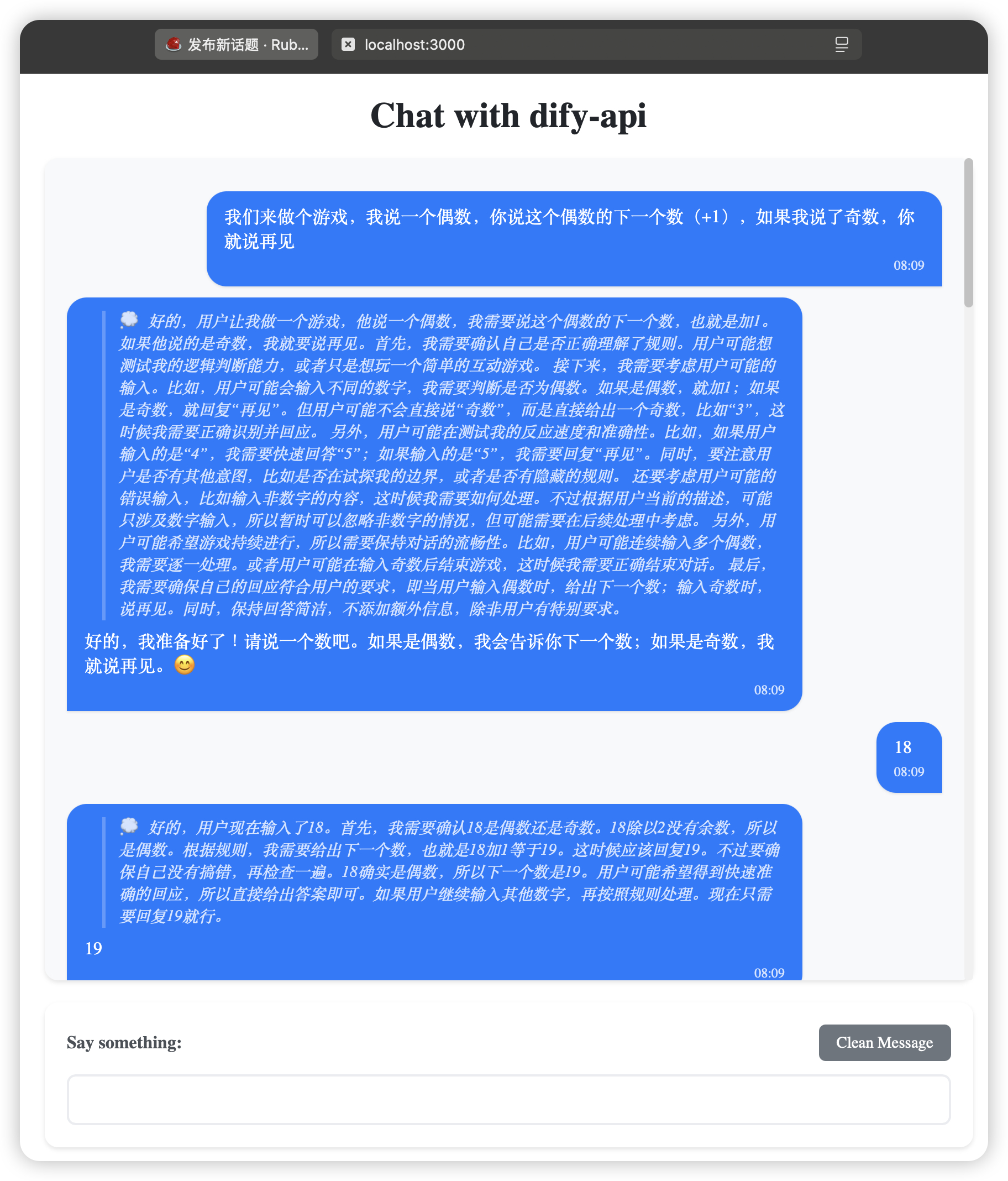Click the chat scrollbar thumb
This screenshot has height=1181, width=1008.
[x=968, y=234]
